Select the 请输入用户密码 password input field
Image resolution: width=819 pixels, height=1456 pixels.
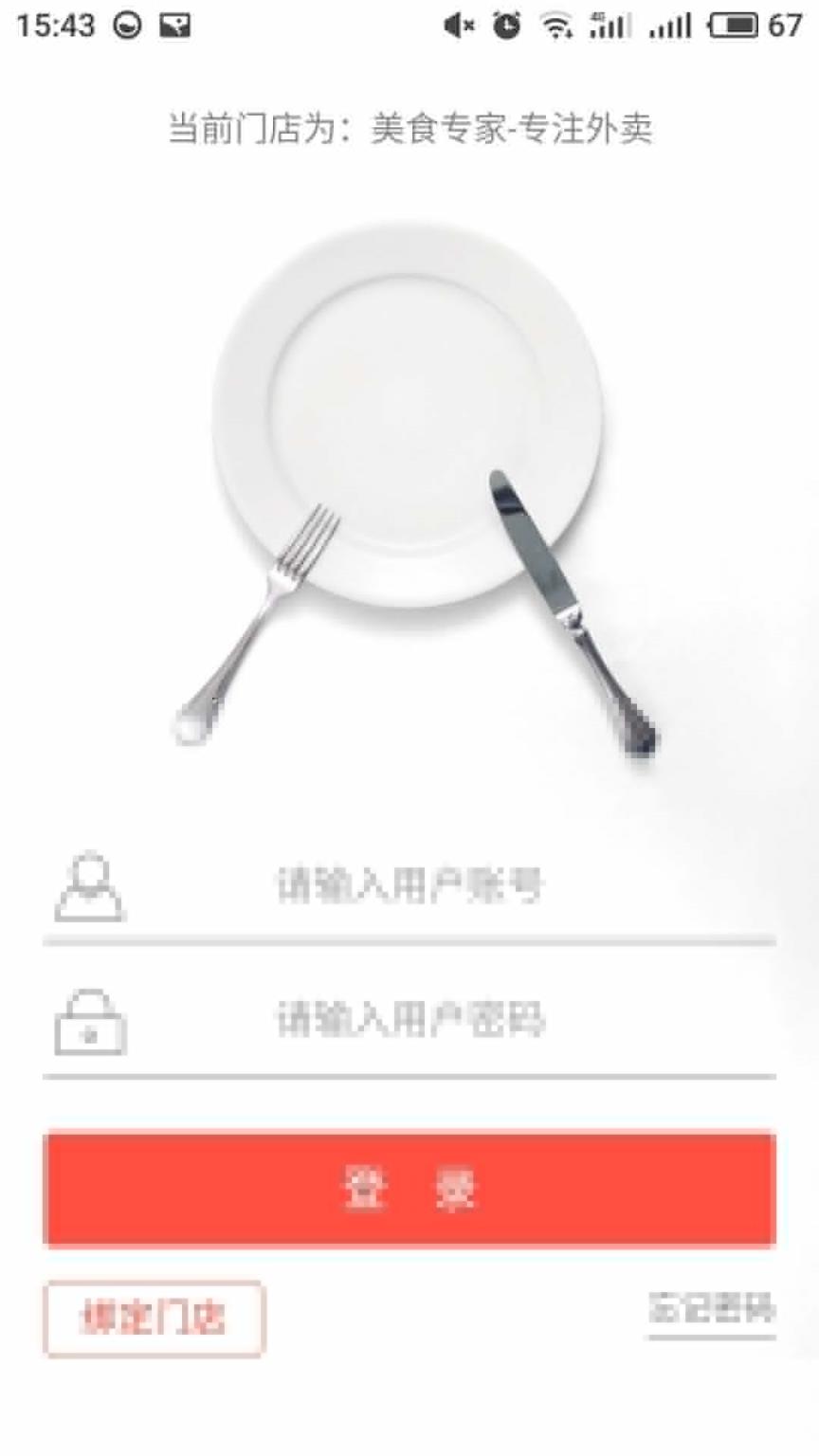coord(408,1022)
